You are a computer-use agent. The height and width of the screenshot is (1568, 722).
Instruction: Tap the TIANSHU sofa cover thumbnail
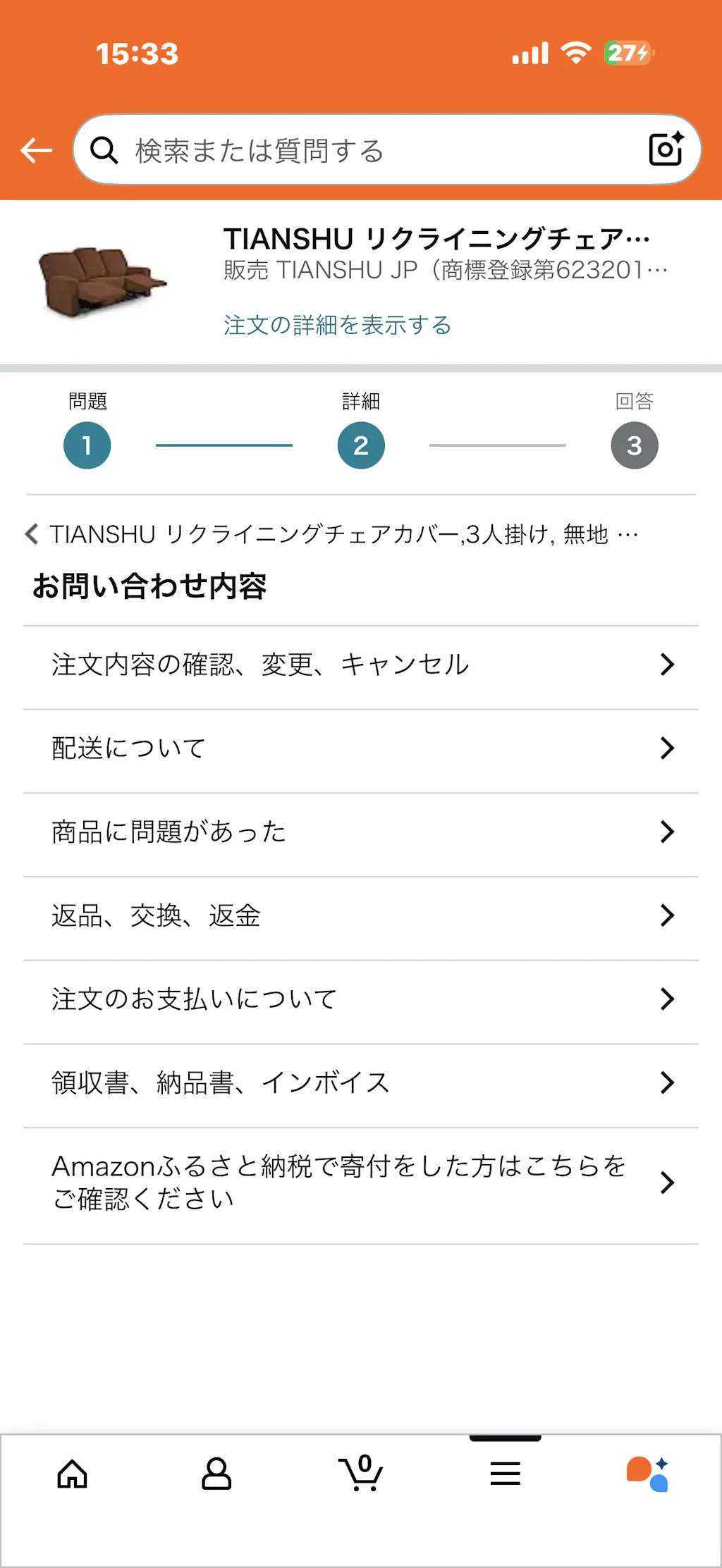coord(103,283)
